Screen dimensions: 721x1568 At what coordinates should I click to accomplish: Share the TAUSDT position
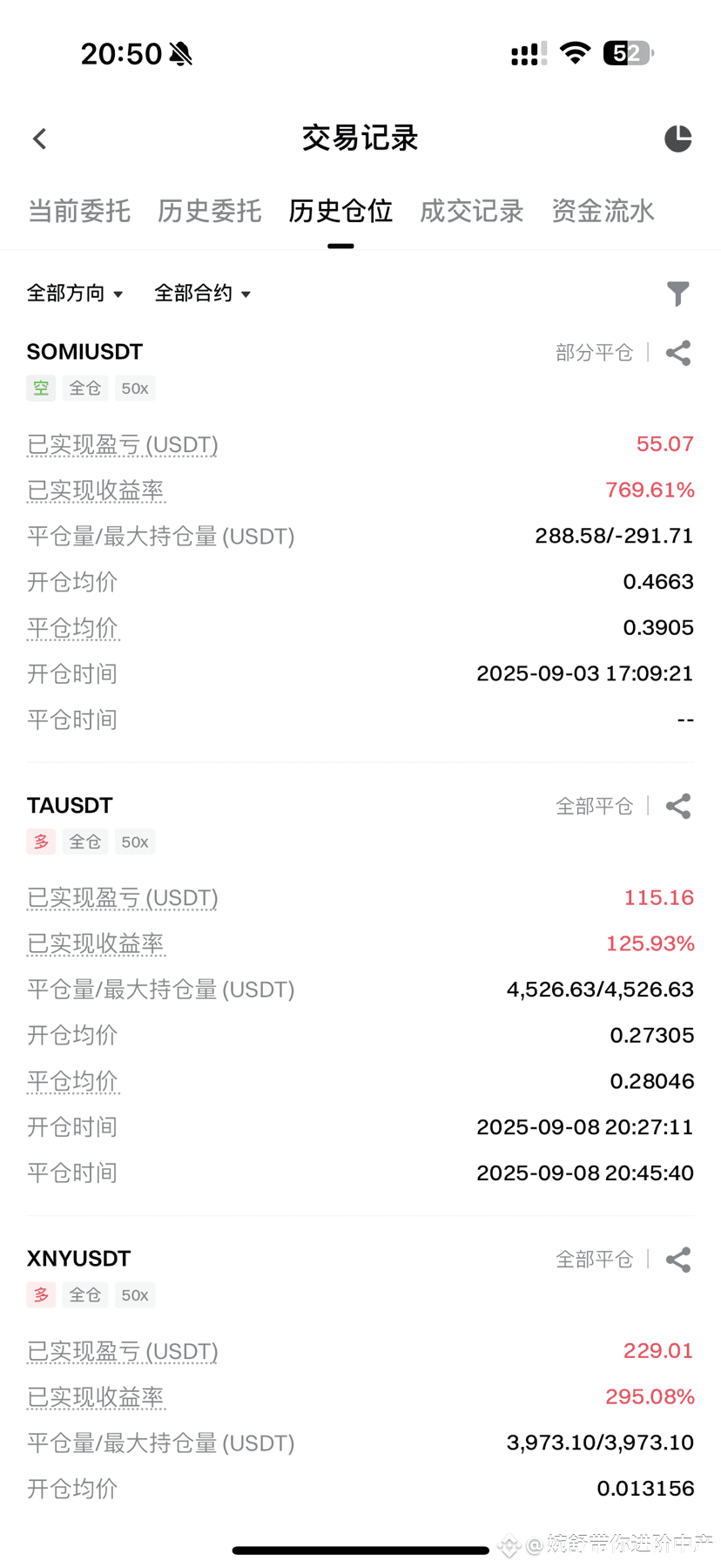pos(678,807)
